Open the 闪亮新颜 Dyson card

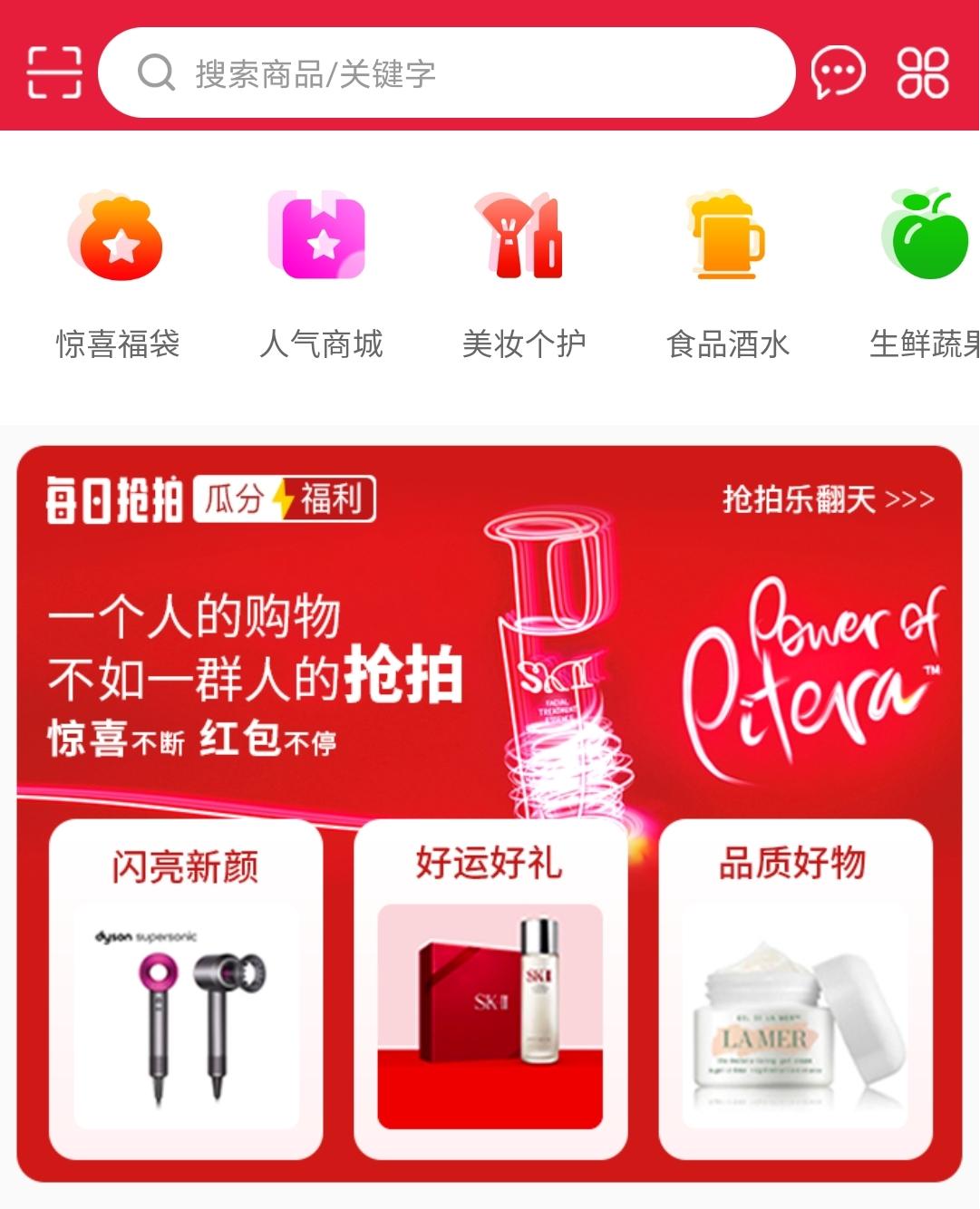(186, 990)
